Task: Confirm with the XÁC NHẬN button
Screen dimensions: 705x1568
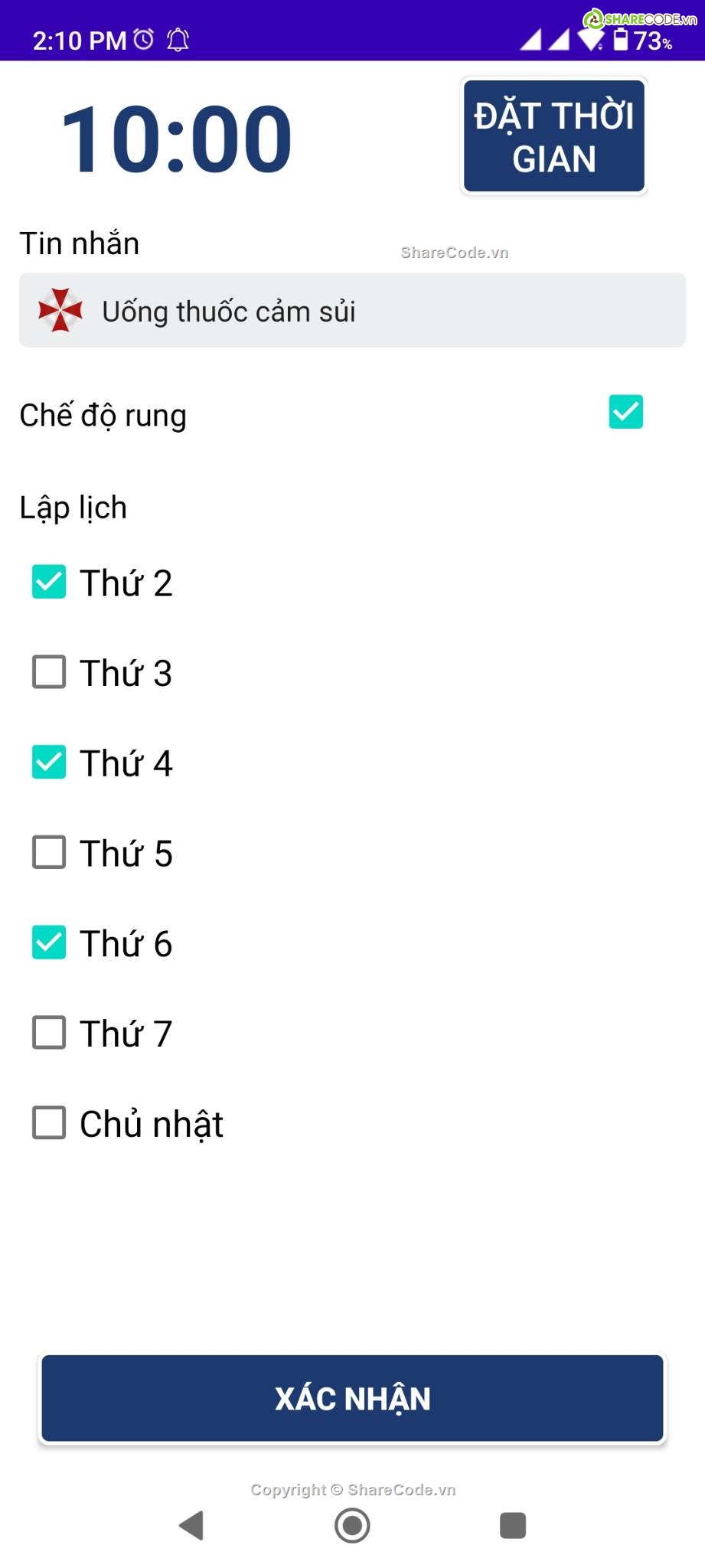Action: (x=352, y=1398)
